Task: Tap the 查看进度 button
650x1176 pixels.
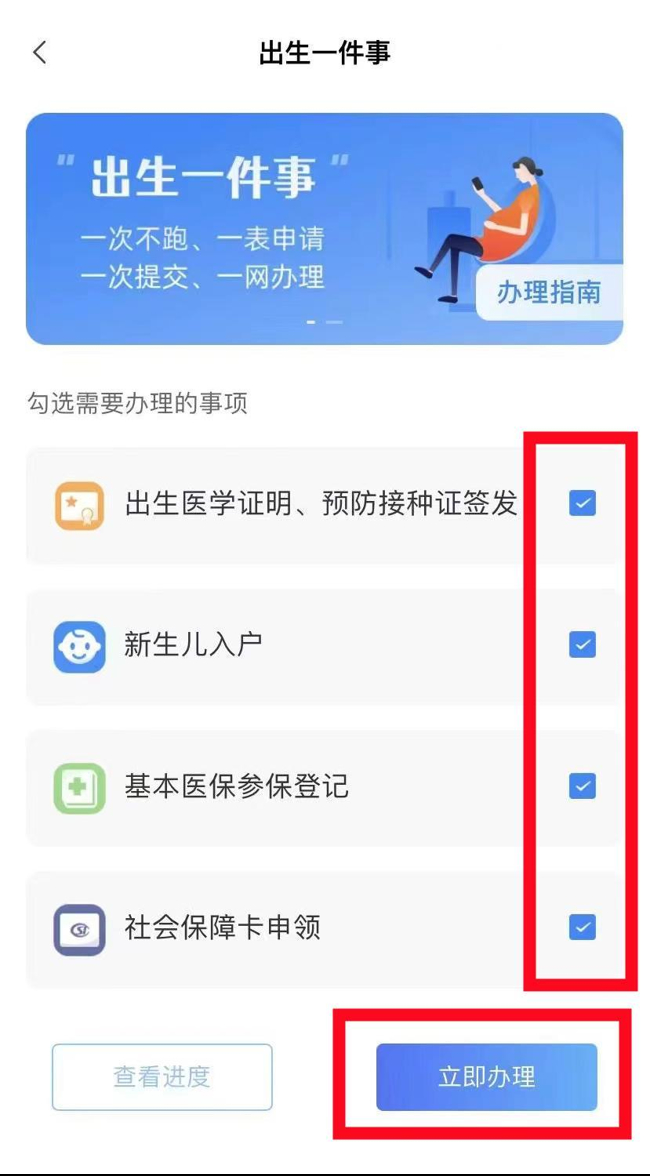Action: 162,1077
